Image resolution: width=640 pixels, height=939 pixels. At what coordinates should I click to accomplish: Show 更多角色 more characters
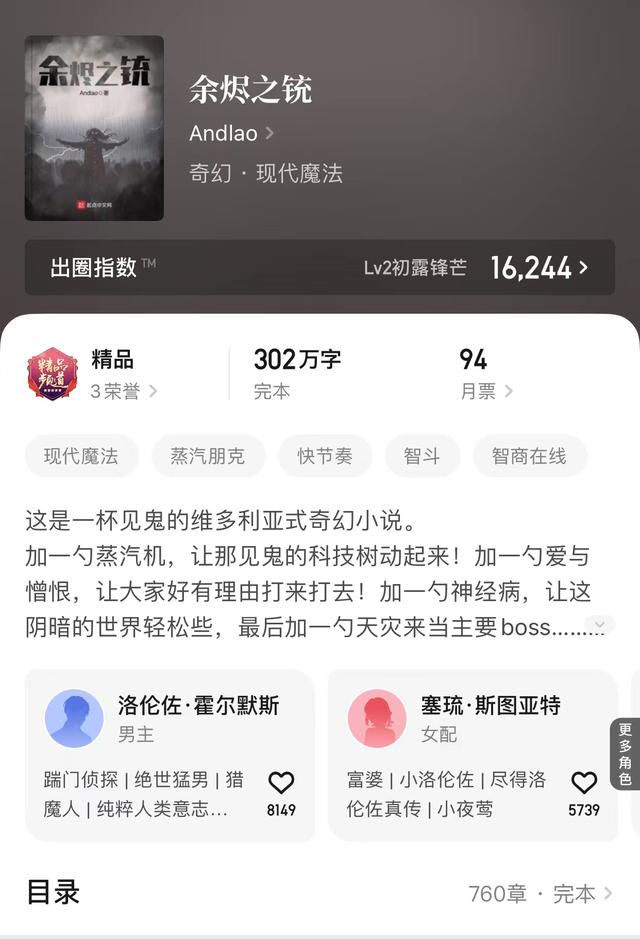pos(625,754)
